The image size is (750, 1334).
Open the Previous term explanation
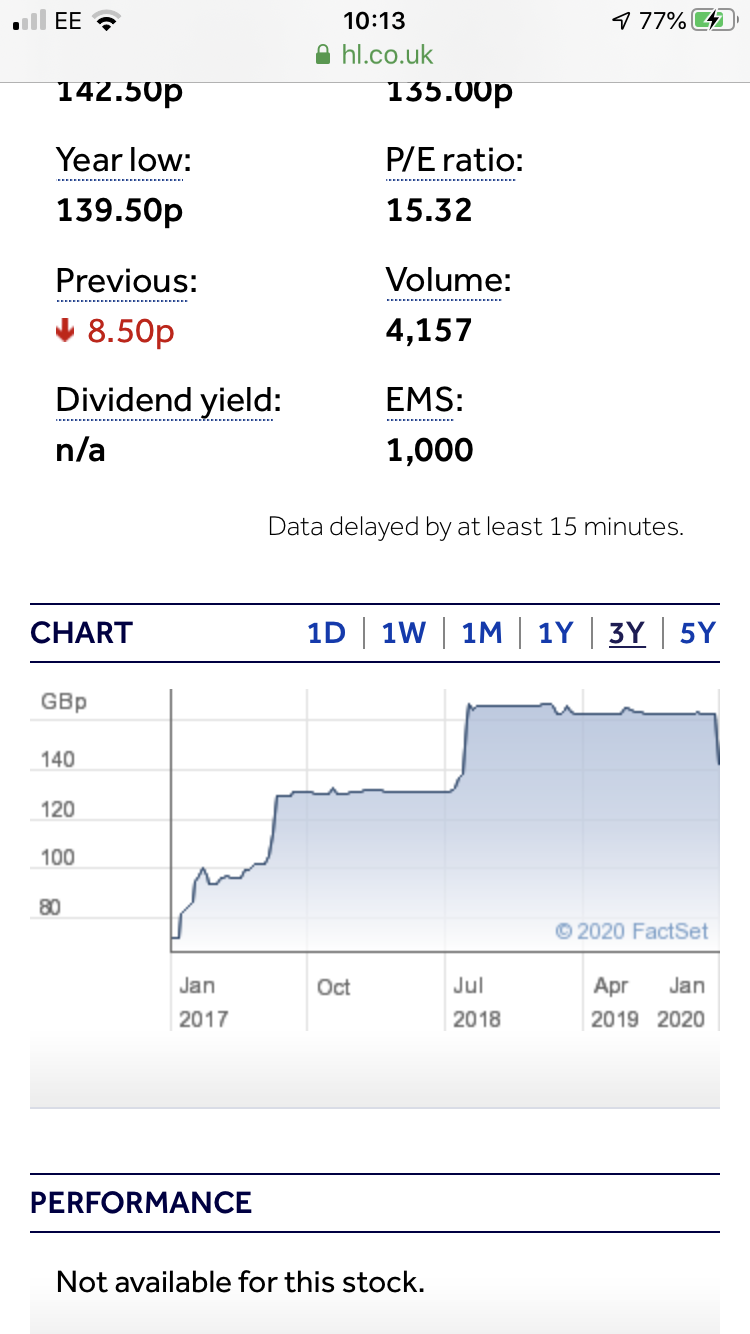click(x=126, y=281)
